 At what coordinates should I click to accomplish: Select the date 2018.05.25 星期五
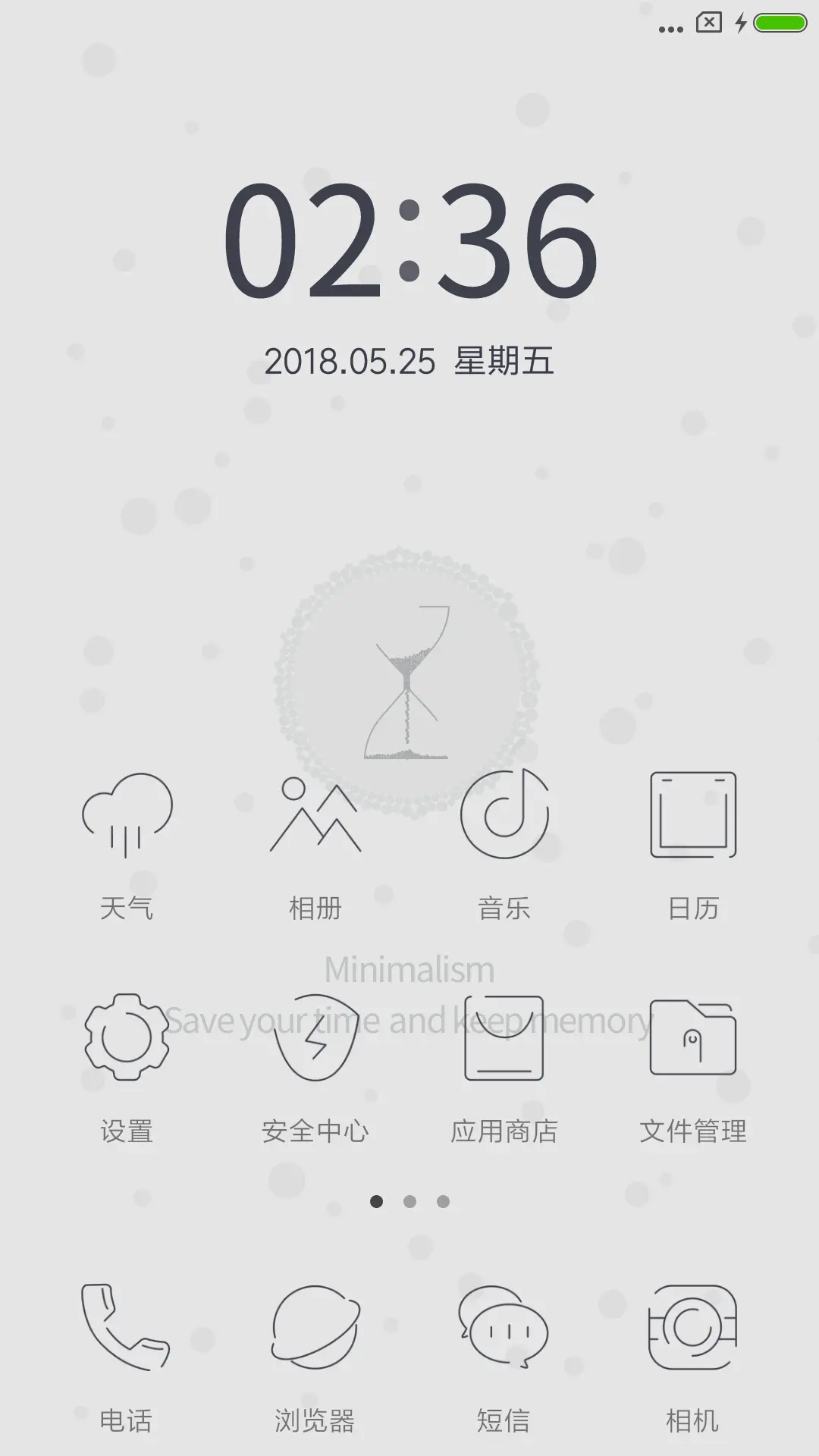409,362
